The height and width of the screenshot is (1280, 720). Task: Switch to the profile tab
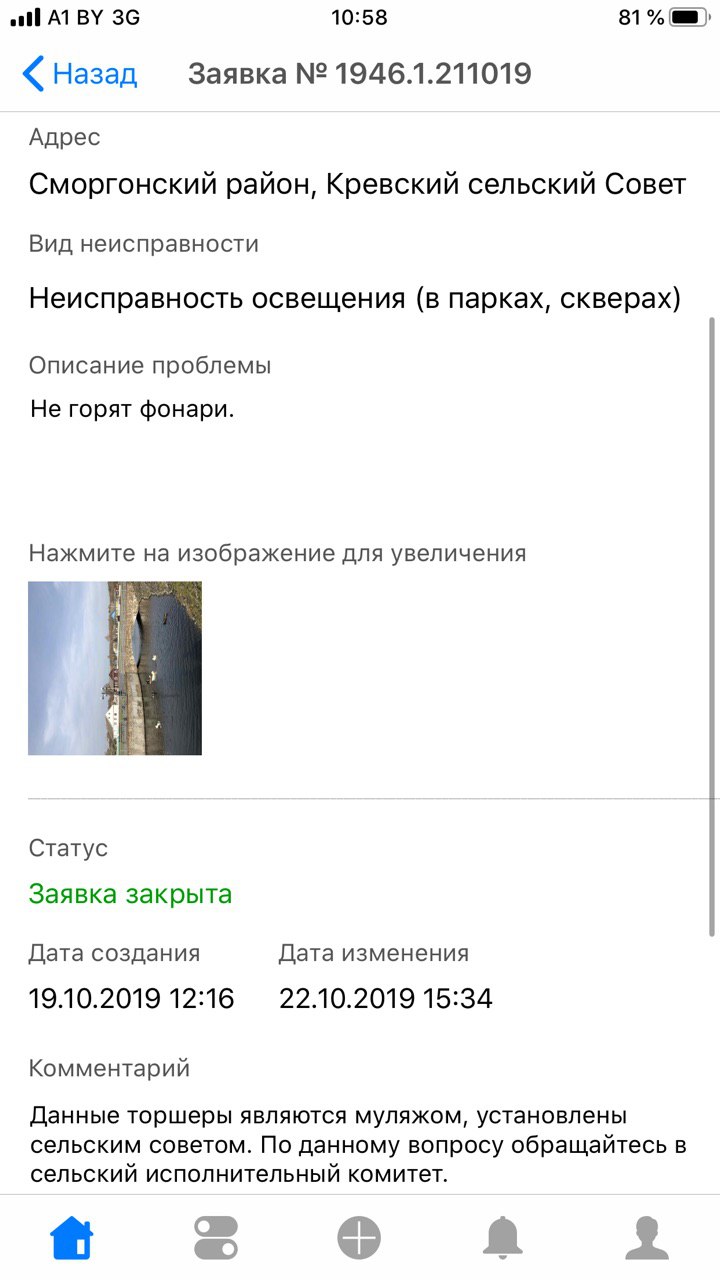pos(647,1238)
